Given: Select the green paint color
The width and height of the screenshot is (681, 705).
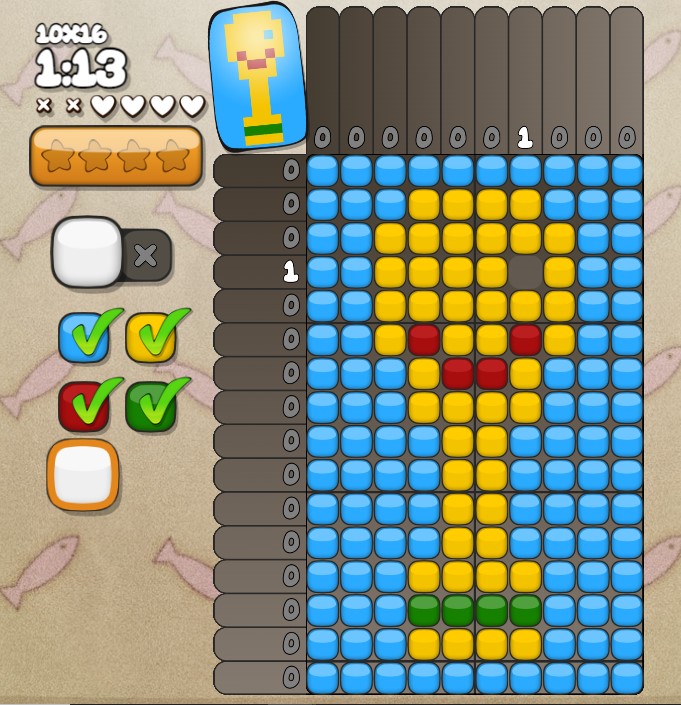Looking at the screenshot, I should click(x=151, y=405).
